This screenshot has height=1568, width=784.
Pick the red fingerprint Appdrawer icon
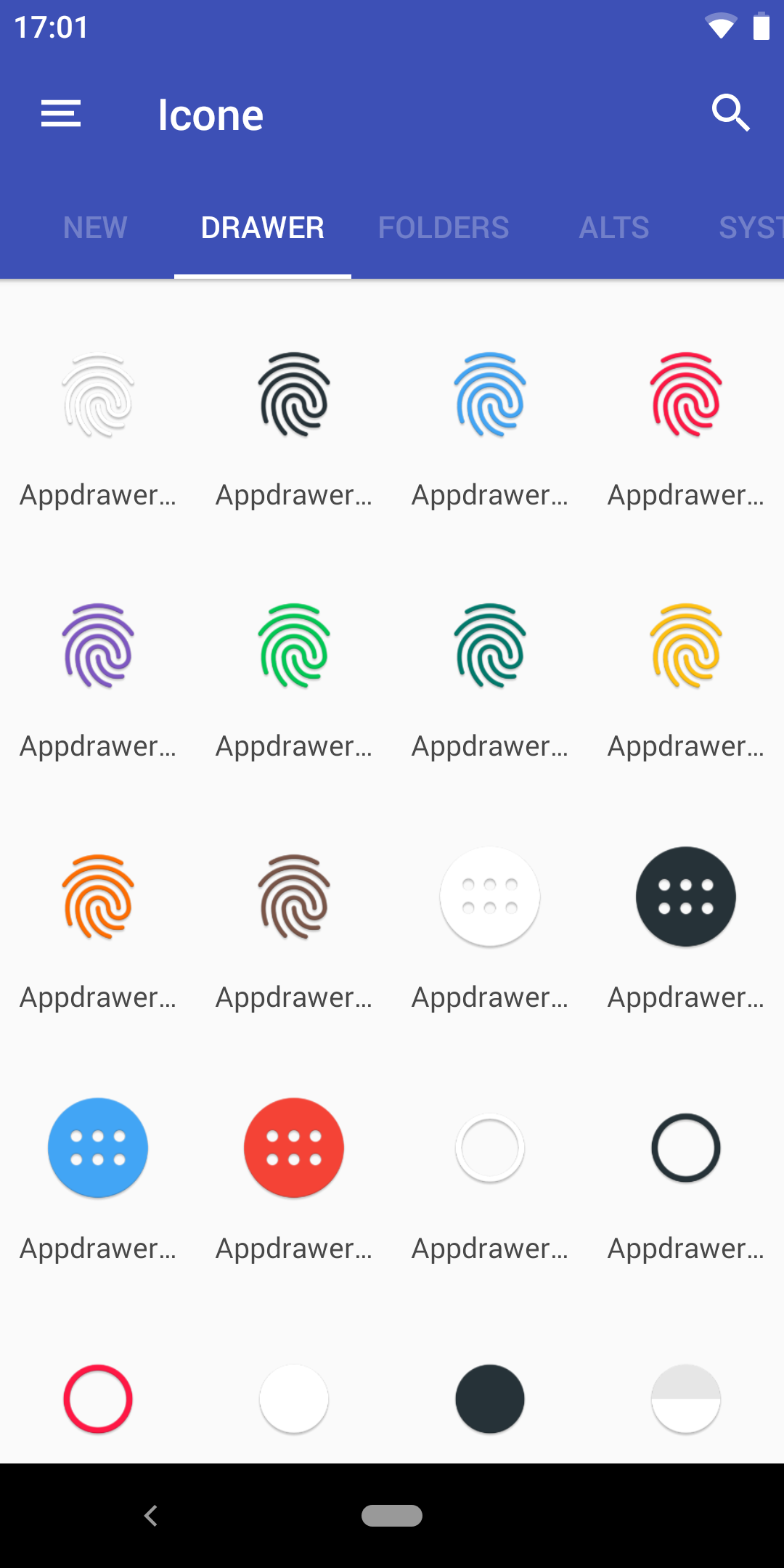click(x=686, y=396)
